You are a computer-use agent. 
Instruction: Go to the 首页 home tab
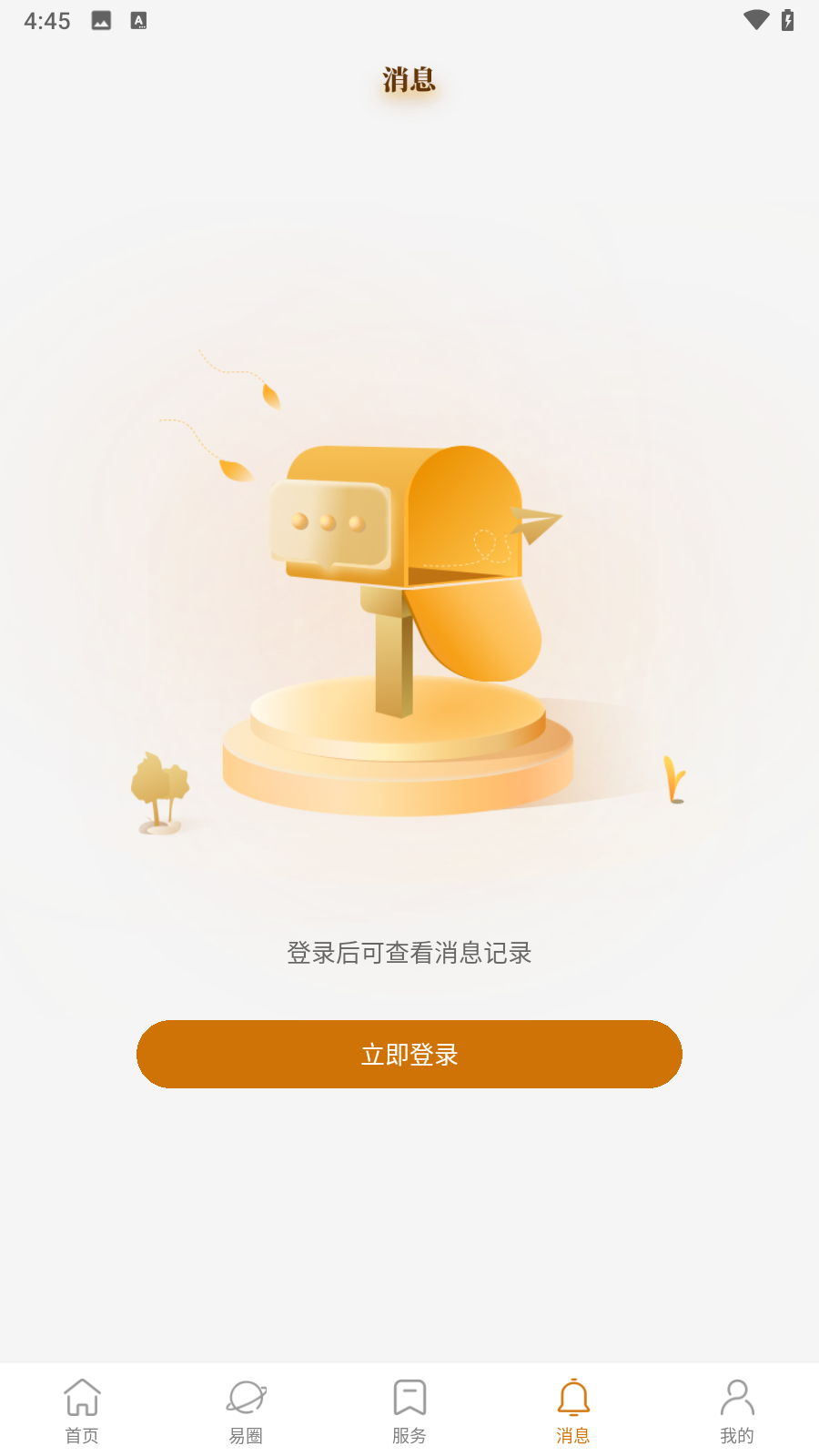tap(82, 1410)
